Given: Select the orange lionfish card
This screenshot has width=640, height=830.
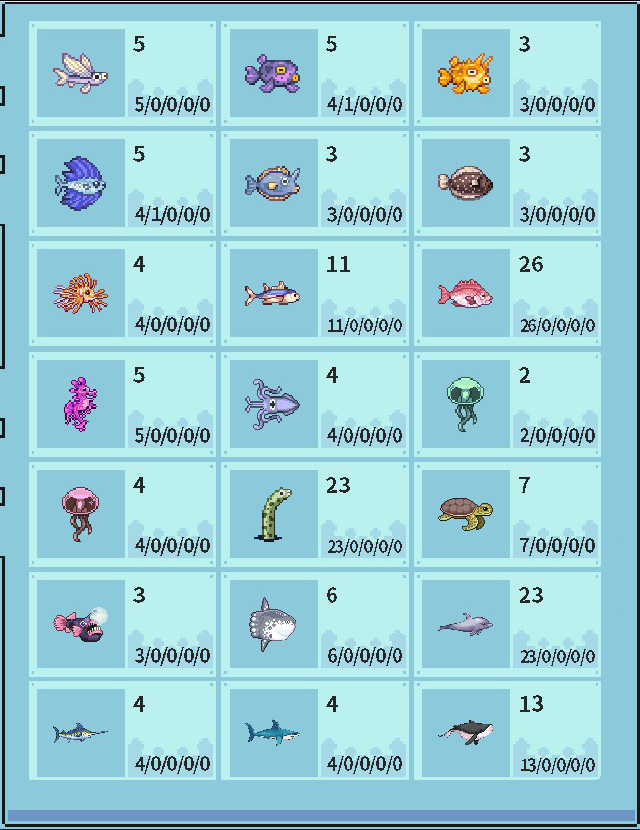Looking at the screenshot, I should point(122,293).
